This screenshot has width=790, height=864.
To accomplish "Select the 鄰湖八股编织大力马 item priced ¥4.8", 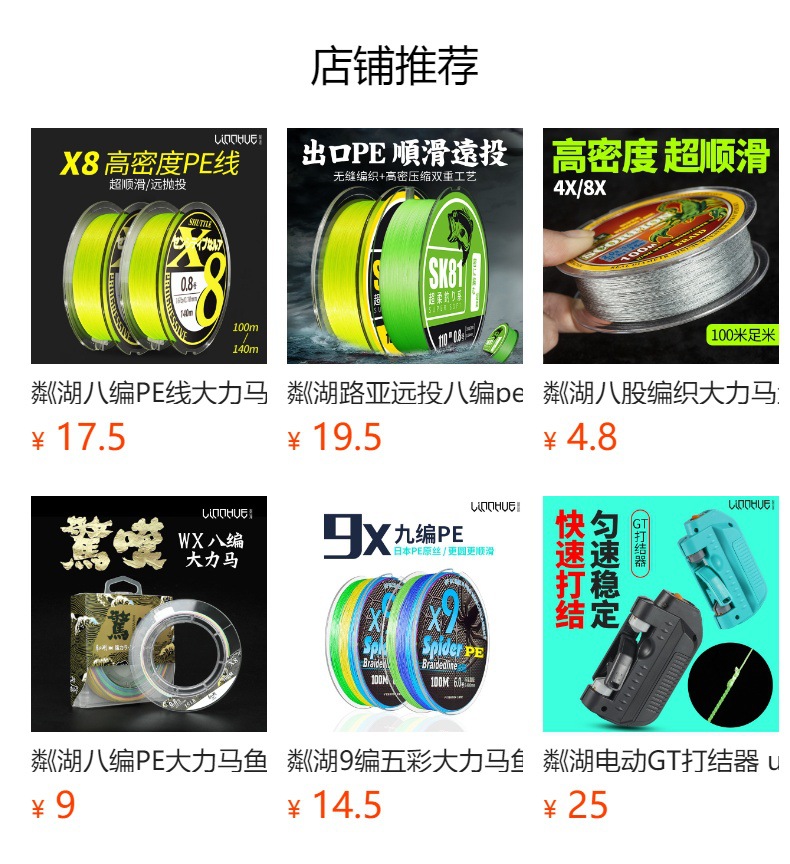I will pyautogui.click(x=660, y=246).
